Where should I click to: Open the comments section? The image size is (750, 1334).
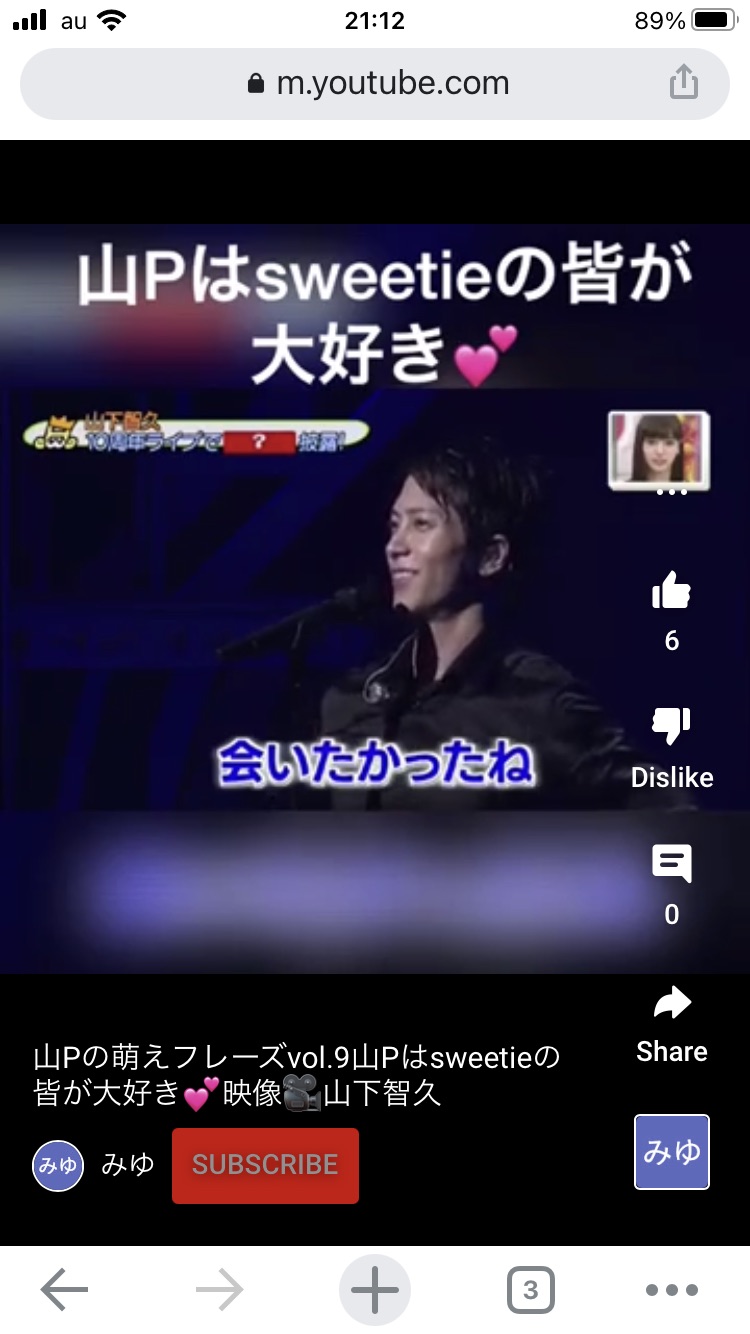[671, 864]
